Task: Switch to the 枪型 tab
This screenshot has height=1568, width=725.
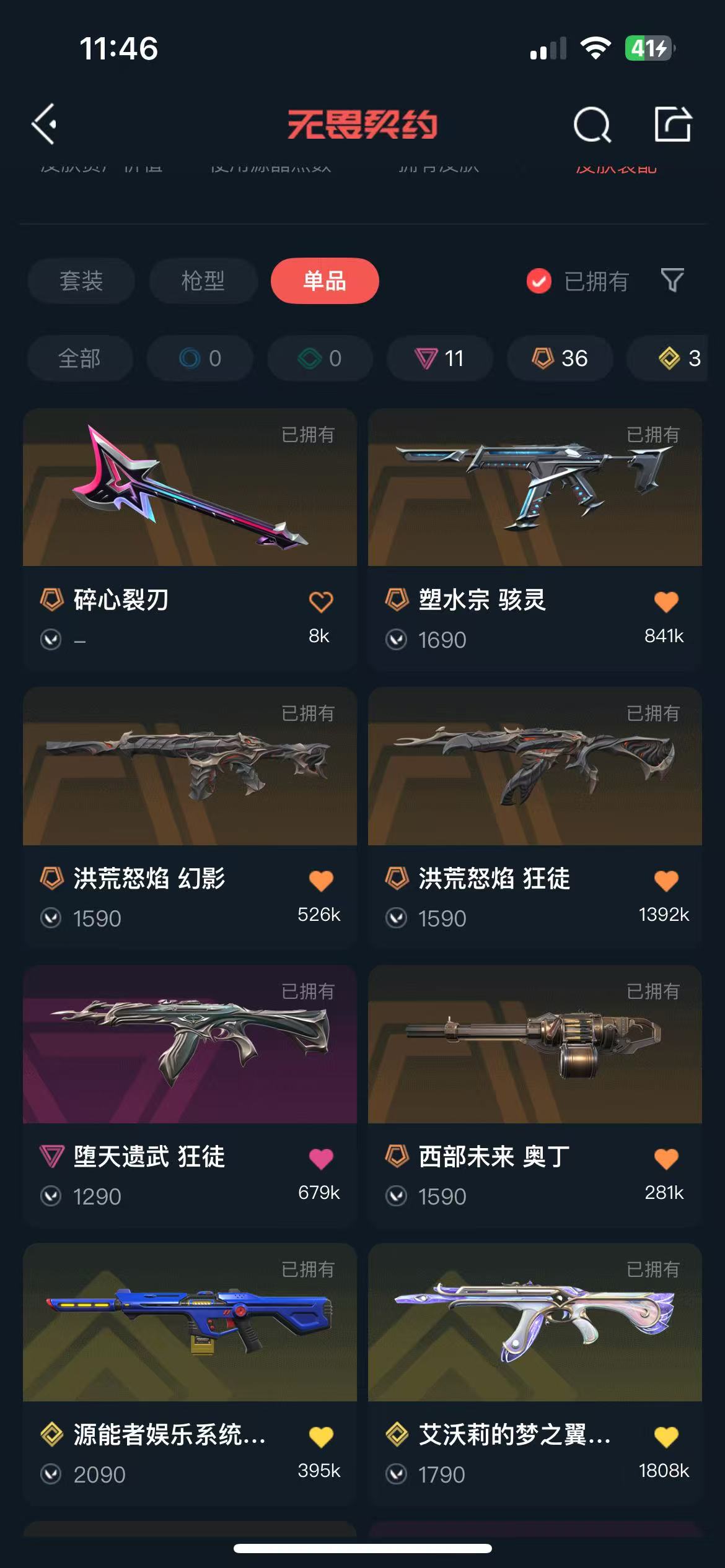Action: click(x=203, y=281)
